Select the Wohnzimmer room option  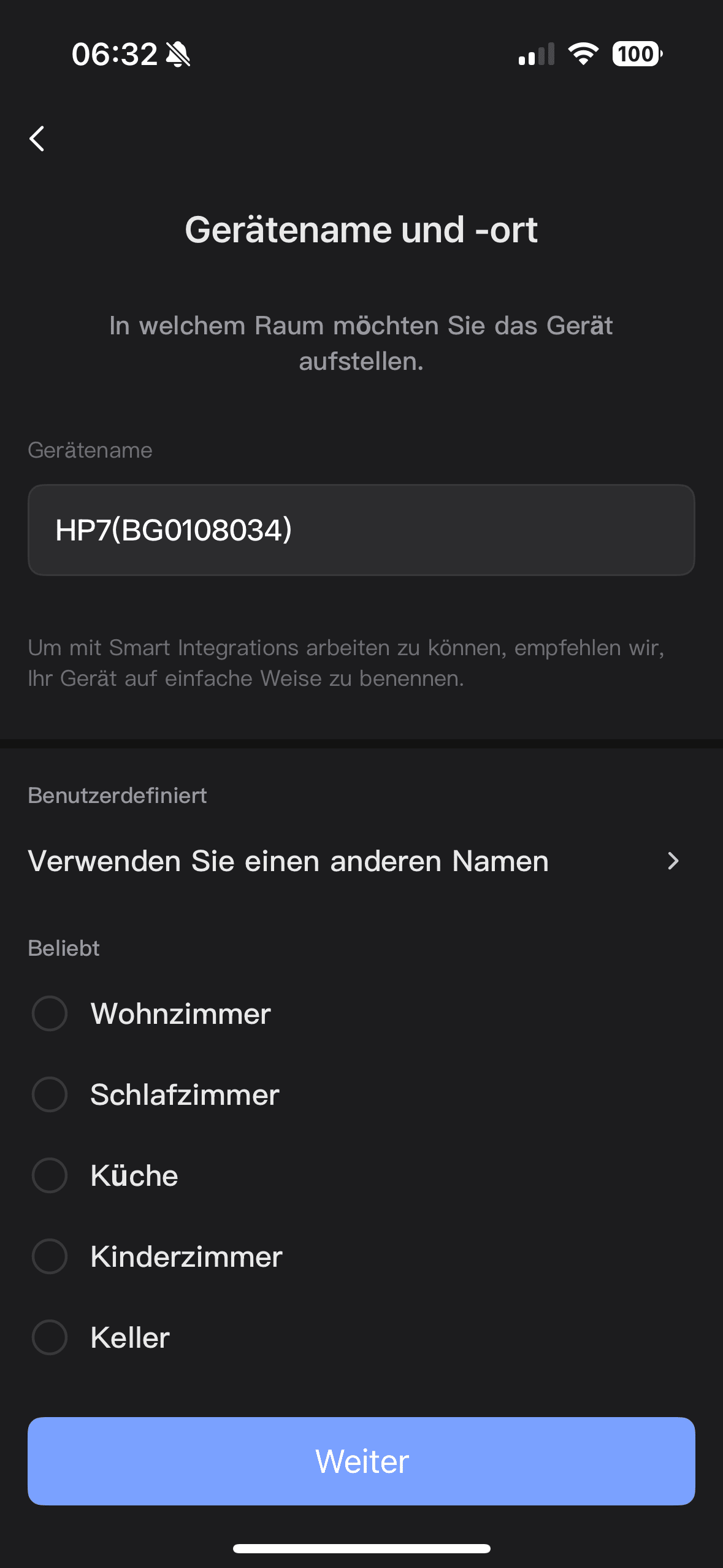[x=50, y=1013]
